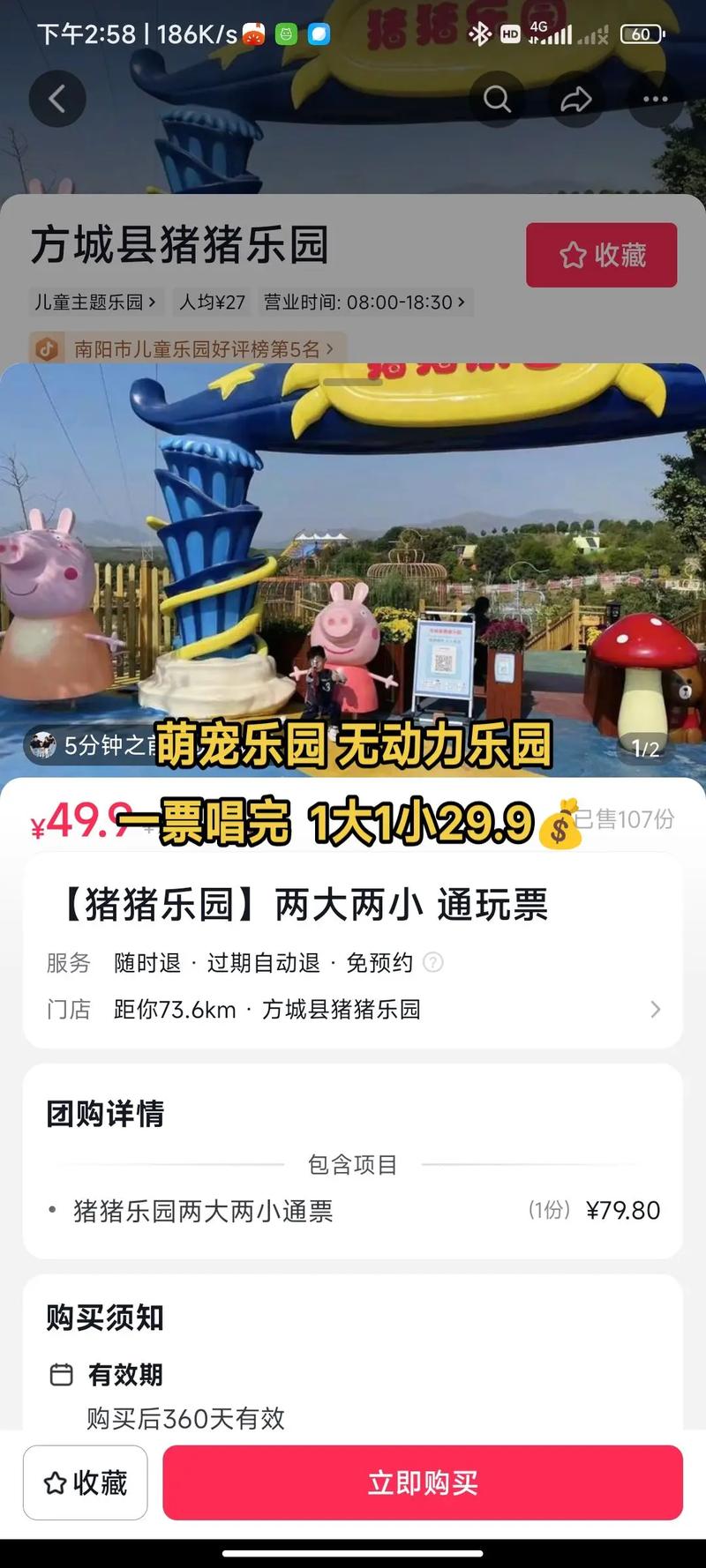706x1568 pixels.
Task: Click the back arrow at top
Action: [x=57, y=99]
